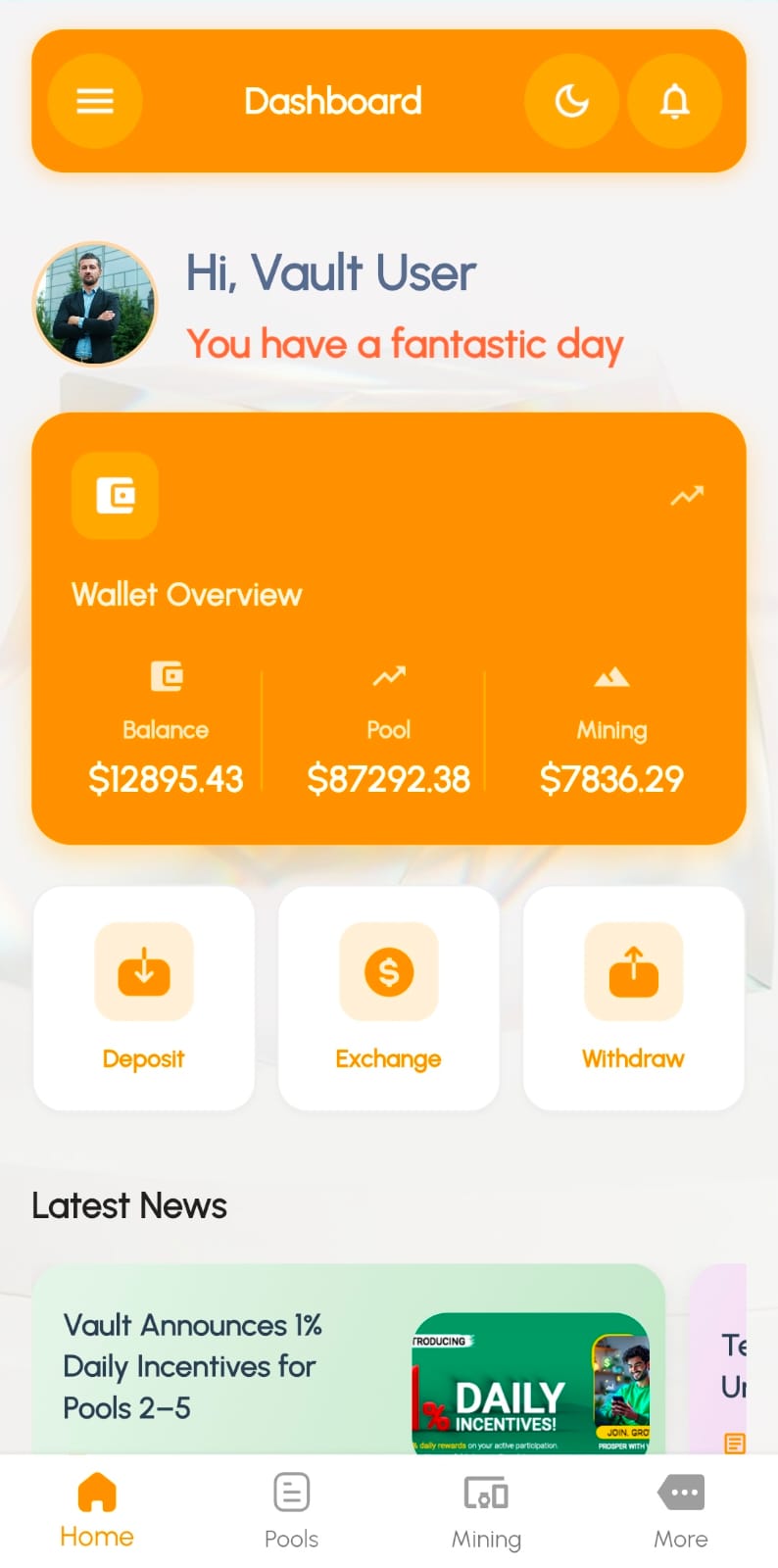
Task: Open the More menu in bottom bar
Action: pyautogui.click(x=680, y=1509)
